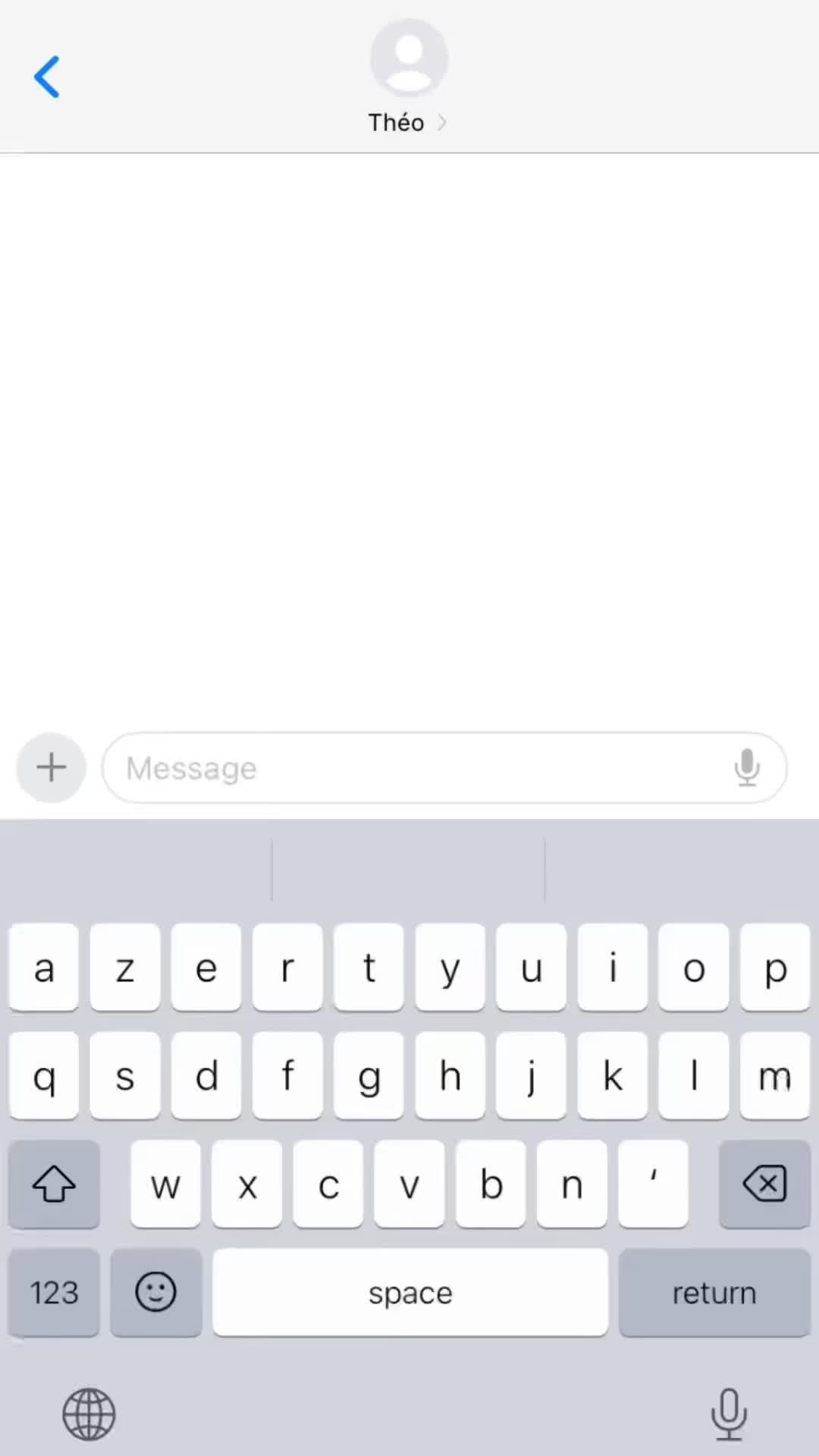Viewport: 819px width, 1456px height.
Task: Open the emoji keyboard via smiley icon
Action: click(x=155, y=1292)
